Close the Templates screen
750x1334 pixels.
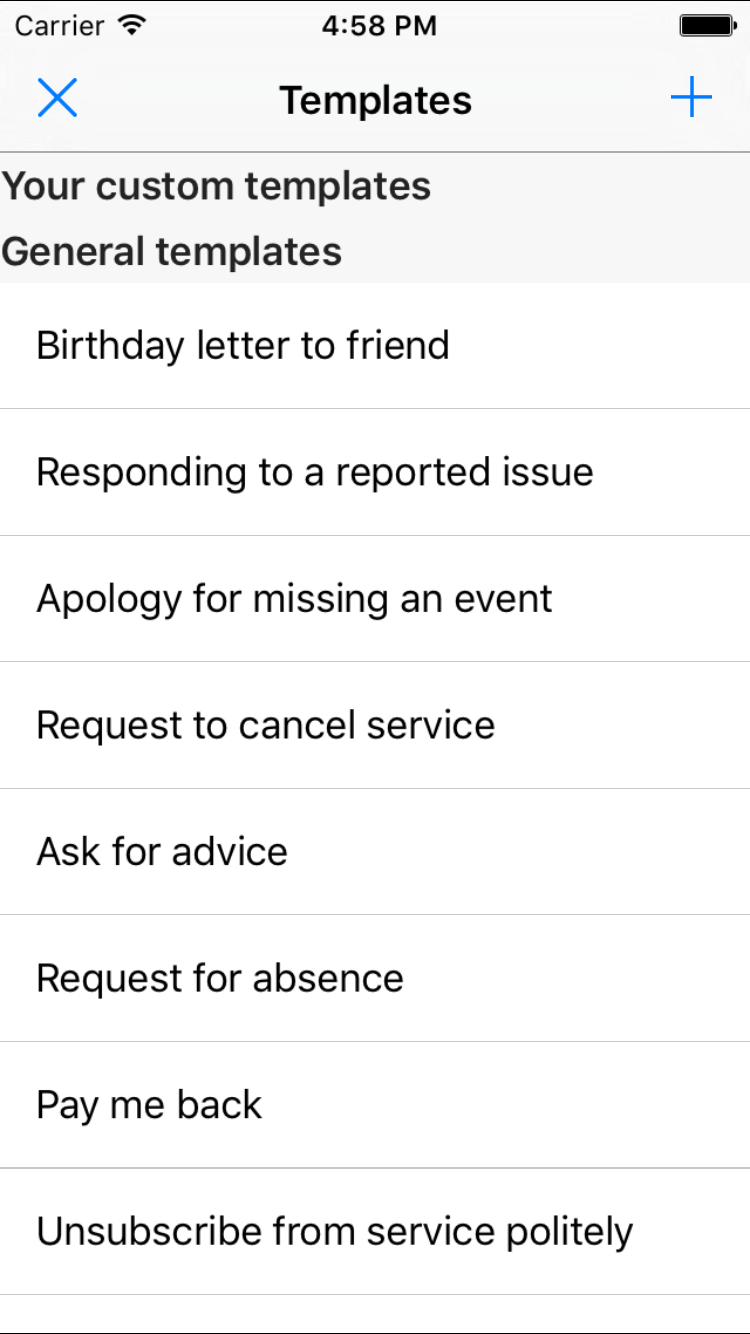[58, 98]
